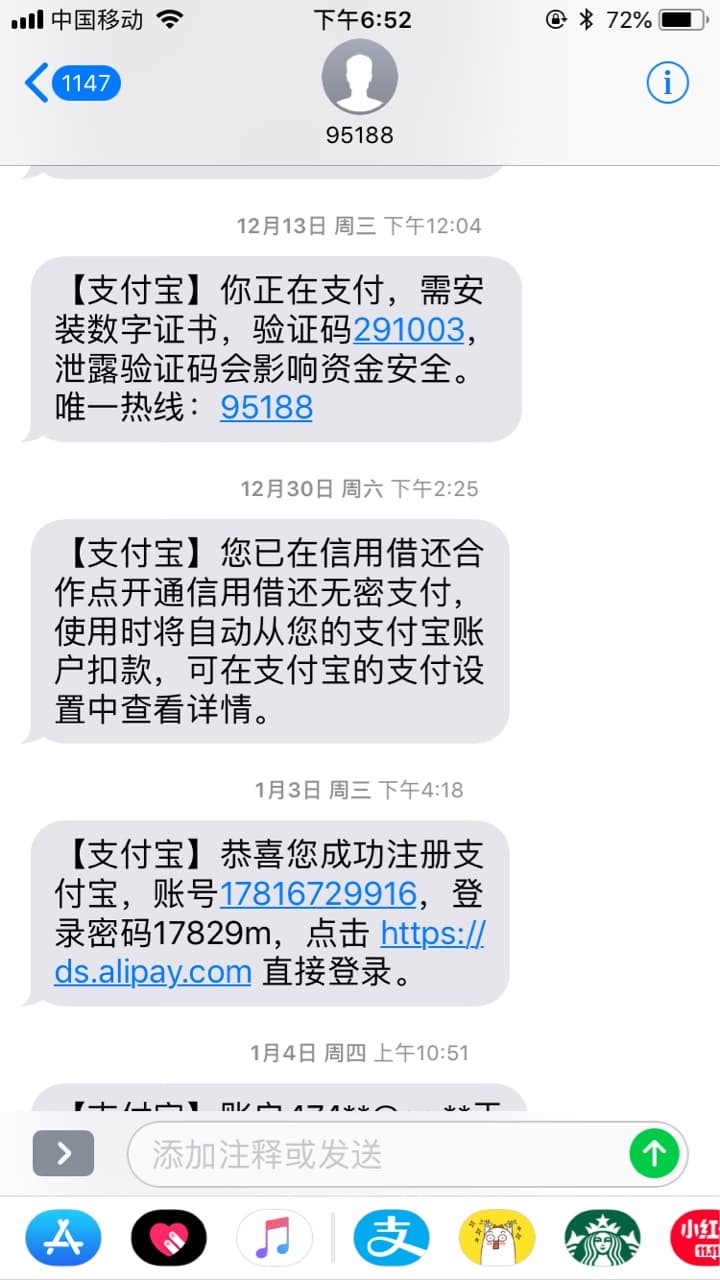Open the App Store iMessage app

coord(63,1238)
